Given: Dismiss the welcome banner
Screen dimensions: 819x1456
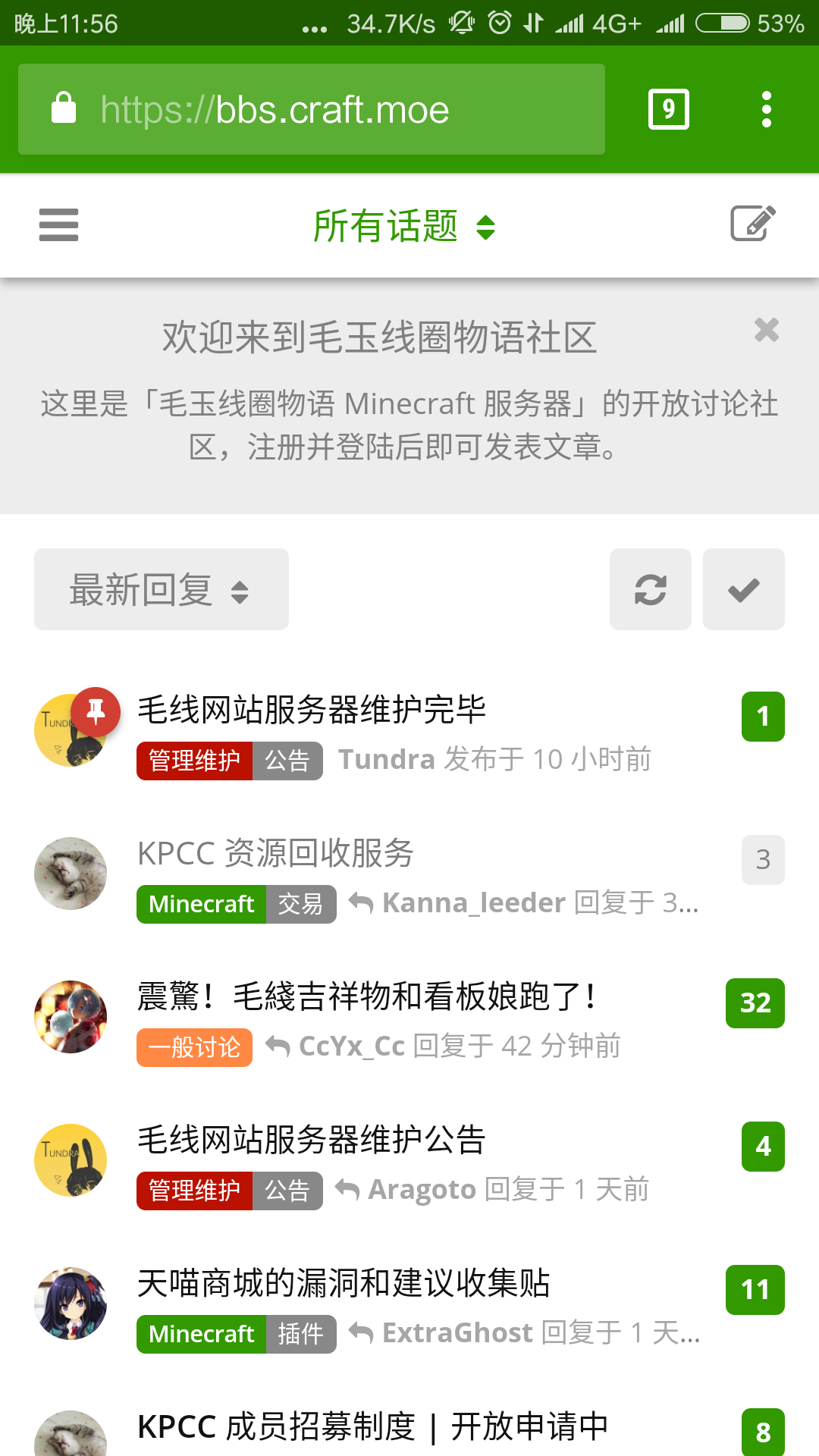Looking at the screenshot, I should tap(767, 330).
